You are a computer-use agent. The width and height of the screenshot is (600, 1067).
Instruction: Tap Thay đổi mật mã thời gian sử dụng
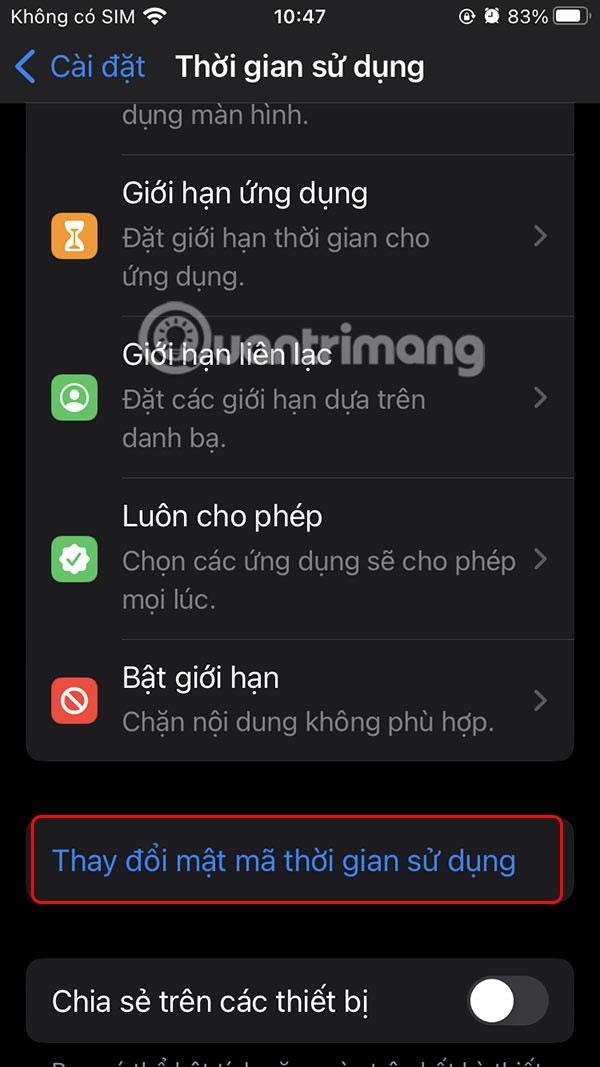285,861
